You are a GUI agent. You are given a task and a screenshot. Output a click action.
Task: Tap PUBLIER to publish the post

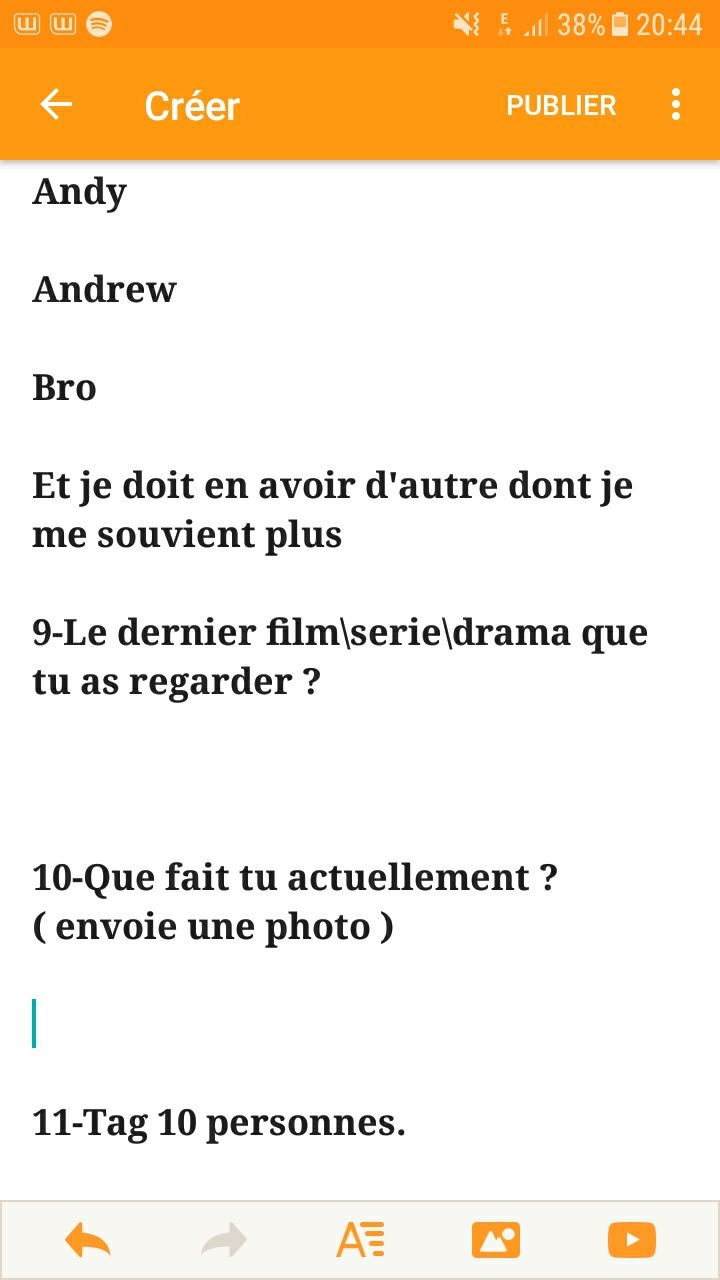coord(561,106)
